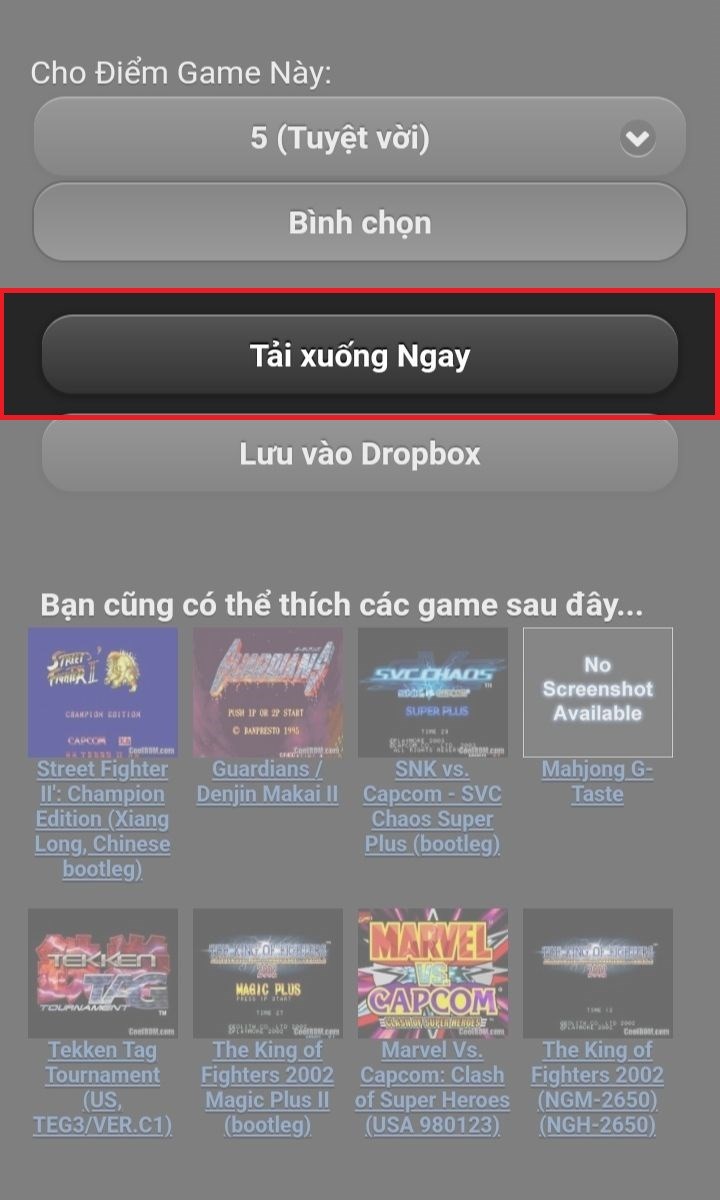Open Marvel Vs. Capcom: Clash of Super Heroes
Image resolution: width=720 pixels, height=1200 pixels.
(432, 1088)
